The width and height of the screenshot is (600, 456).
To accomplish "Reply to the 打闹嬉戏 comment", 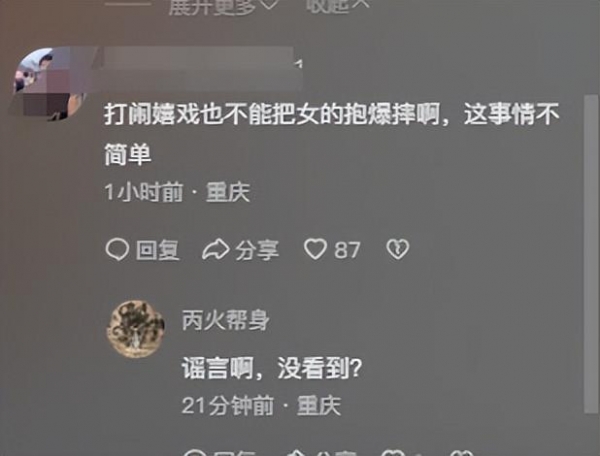I will coord(142,250).
